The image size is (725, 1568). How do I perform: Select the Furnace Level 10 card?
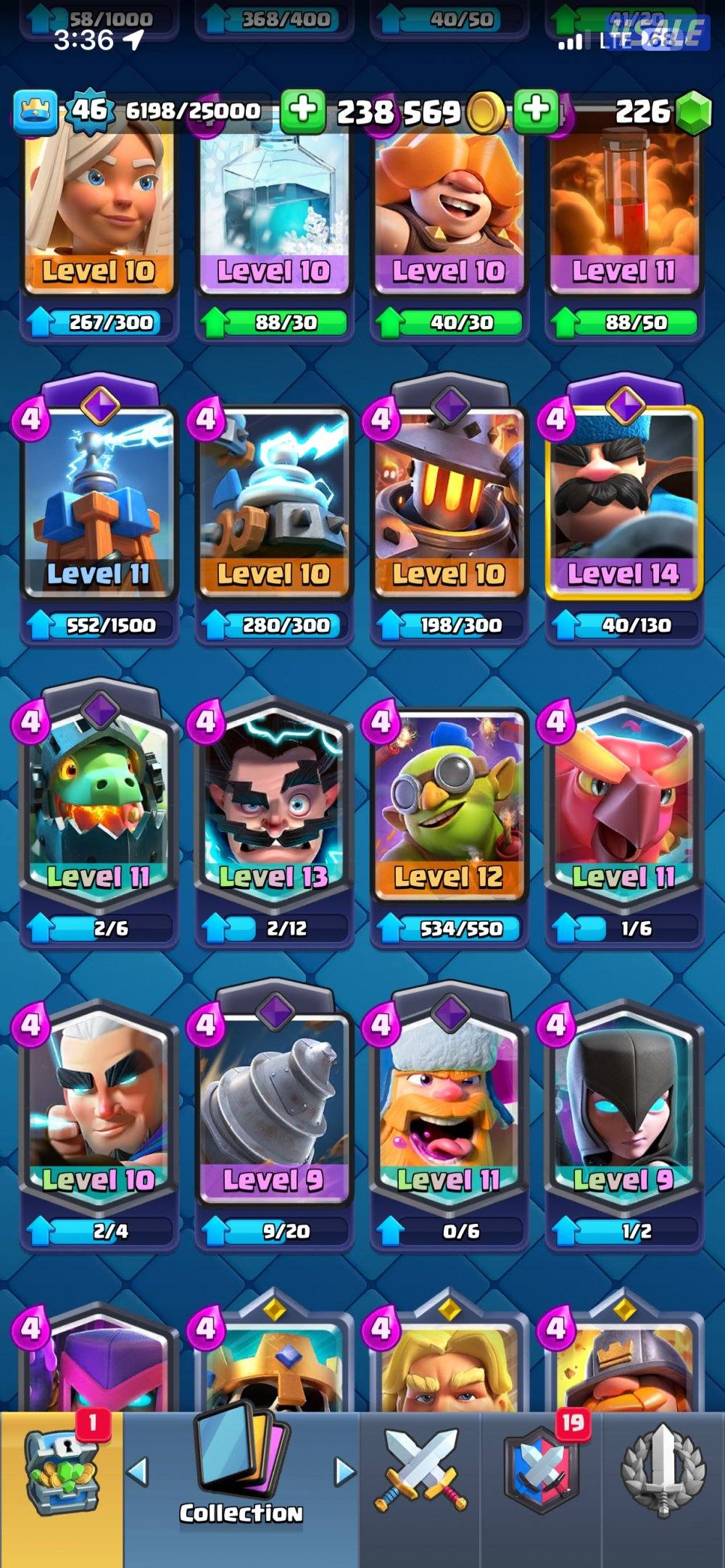(x=449, y=500)
